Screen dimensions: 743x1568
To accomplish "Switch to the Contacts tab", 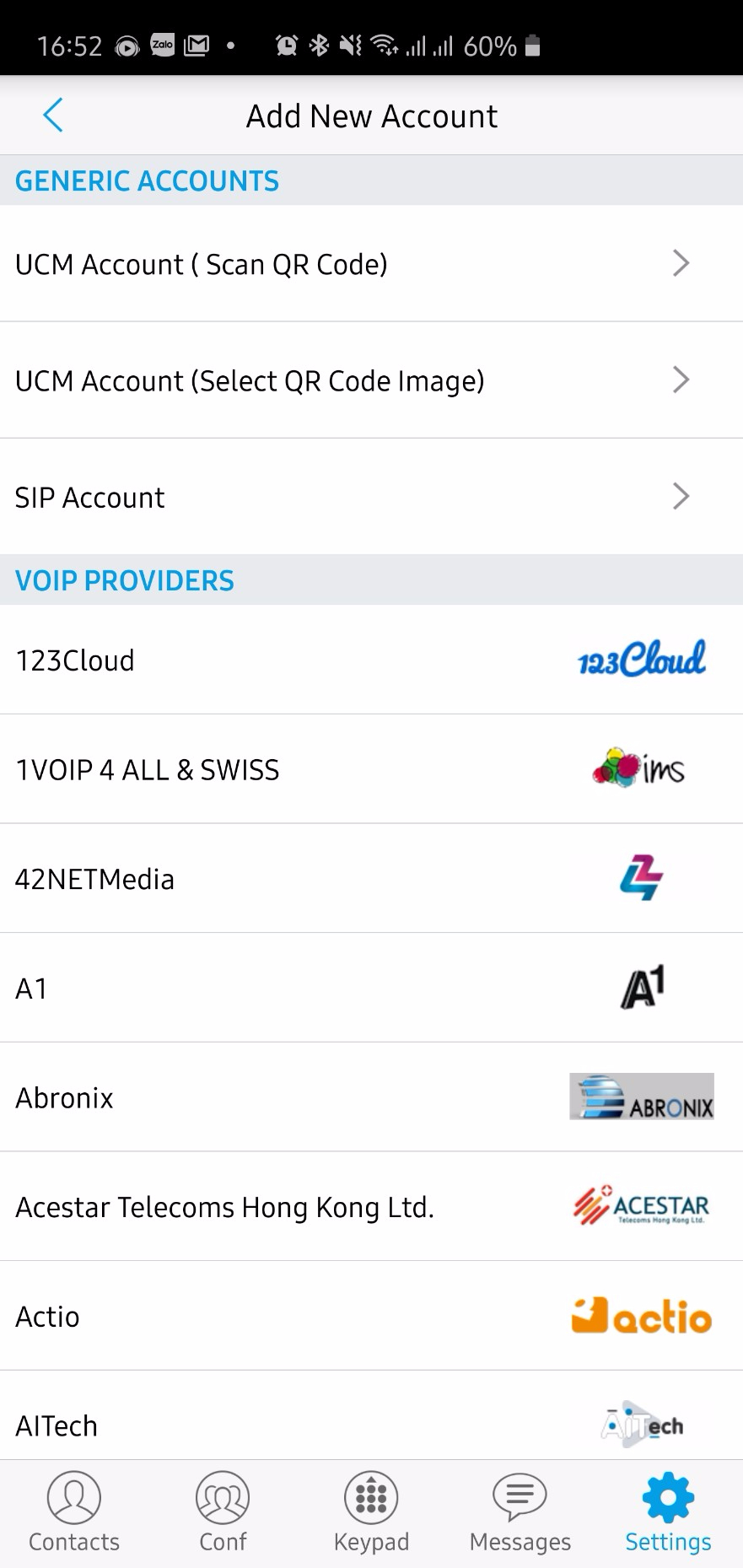I will (74, 1512).
